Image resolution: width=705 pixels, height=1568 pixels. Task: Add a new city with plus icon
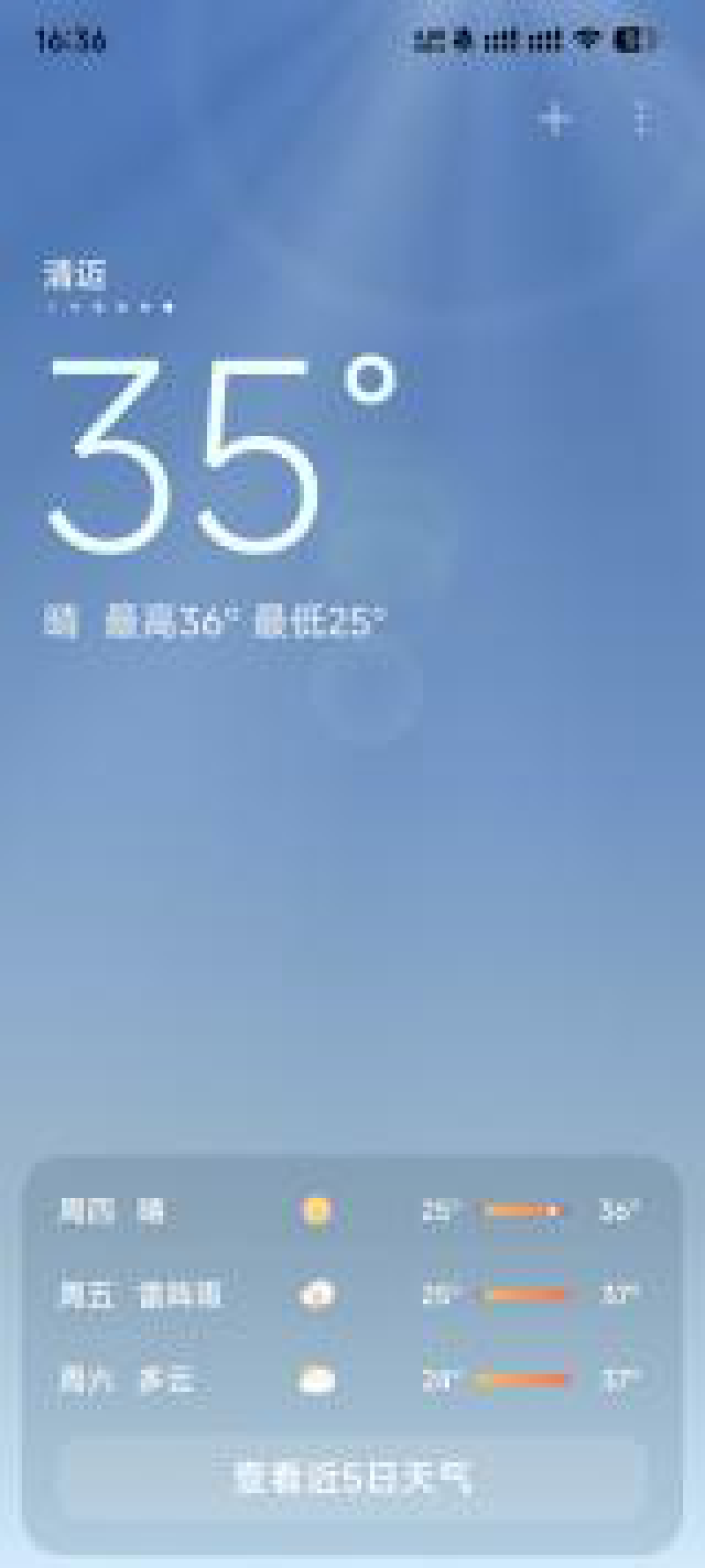click(x=555, y=119)
